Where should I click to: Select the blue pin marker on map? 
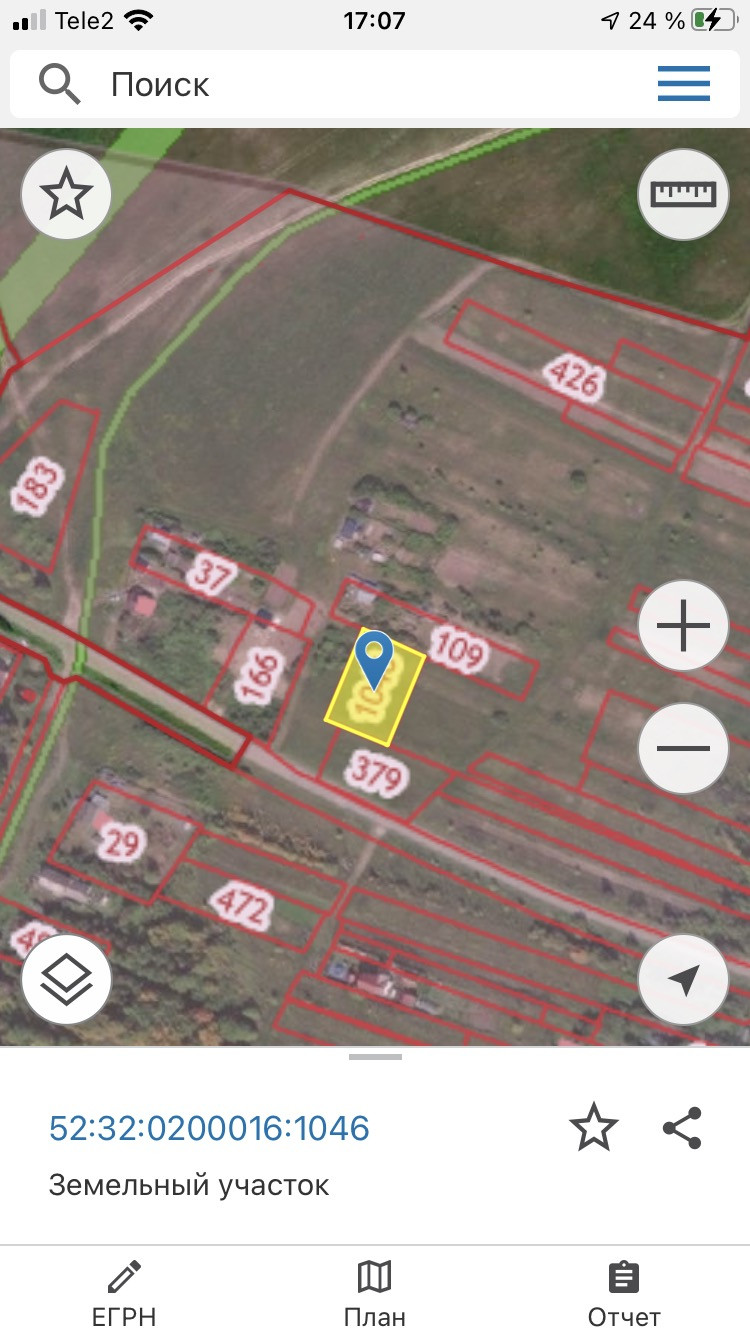(375, 656)
